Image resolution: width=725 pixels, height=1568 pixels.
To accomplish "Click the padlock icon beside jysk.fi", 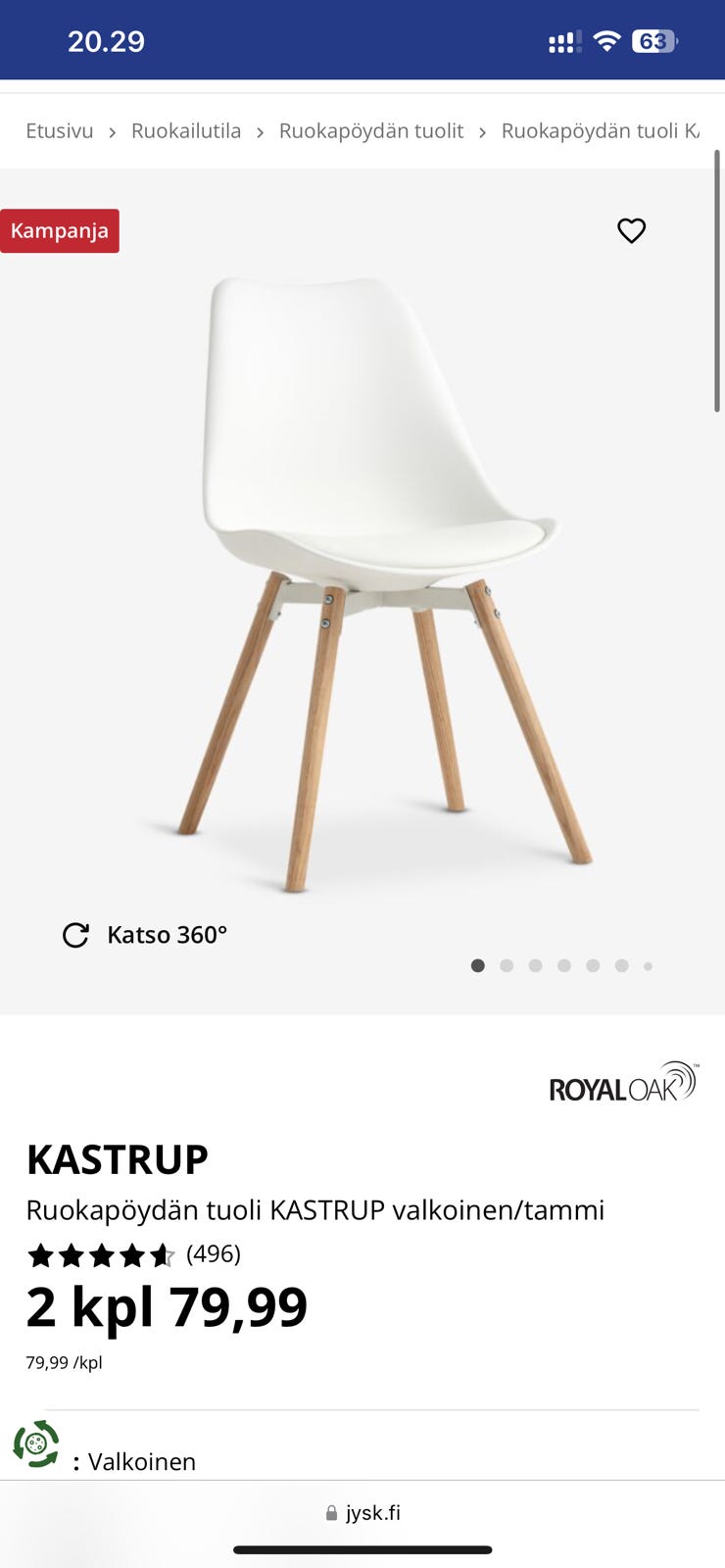I will [x=329, y=1512].
